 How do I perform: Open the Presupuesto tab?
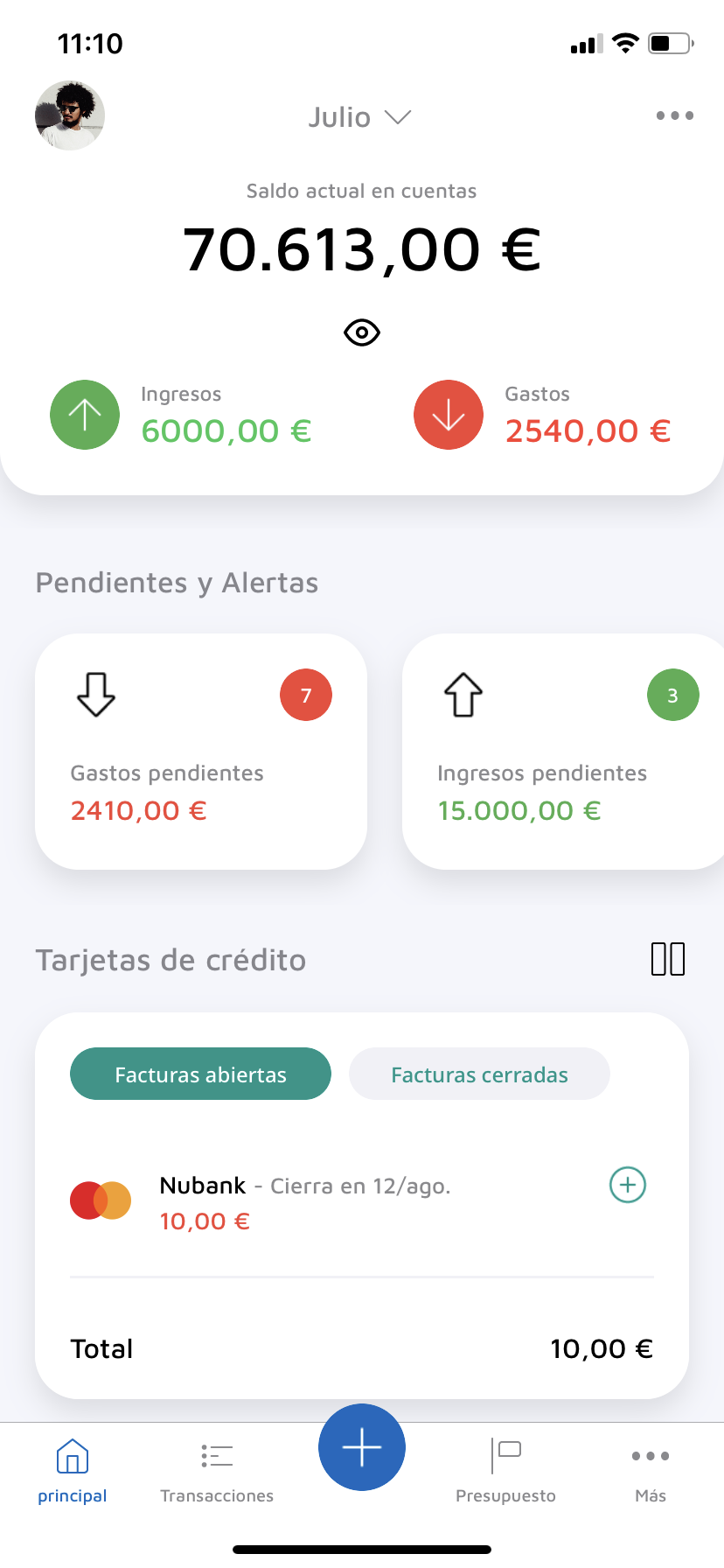[505, 1472]
